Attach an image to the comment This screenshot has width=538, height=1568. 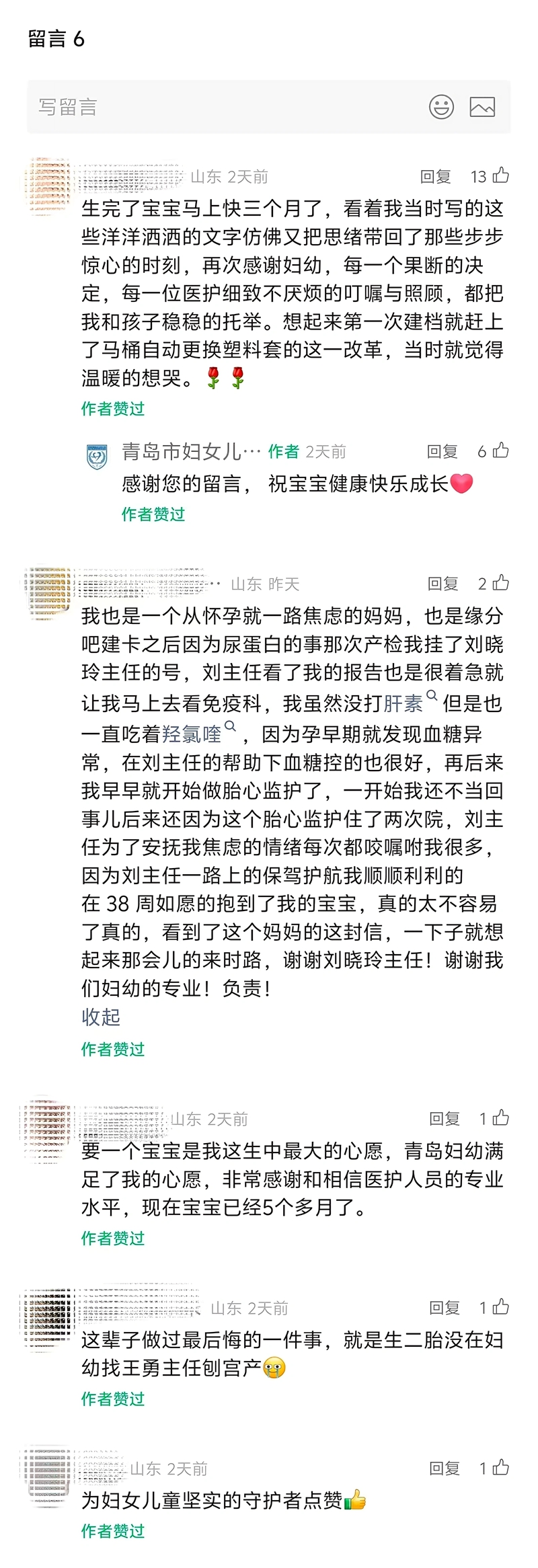click(x=482, y=107)
